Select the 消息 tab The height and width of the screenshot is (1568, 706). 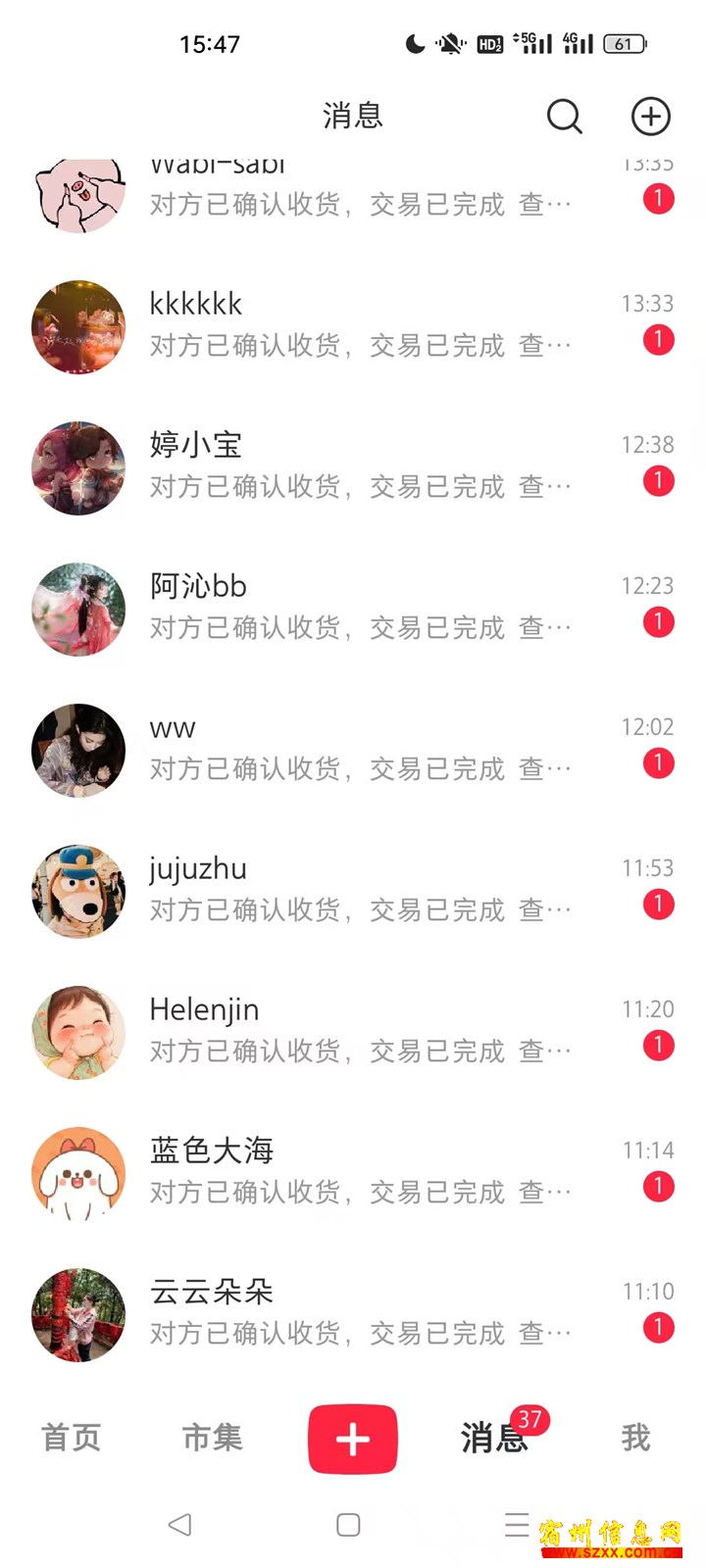pyautogui.click(x=493, y=1438)
